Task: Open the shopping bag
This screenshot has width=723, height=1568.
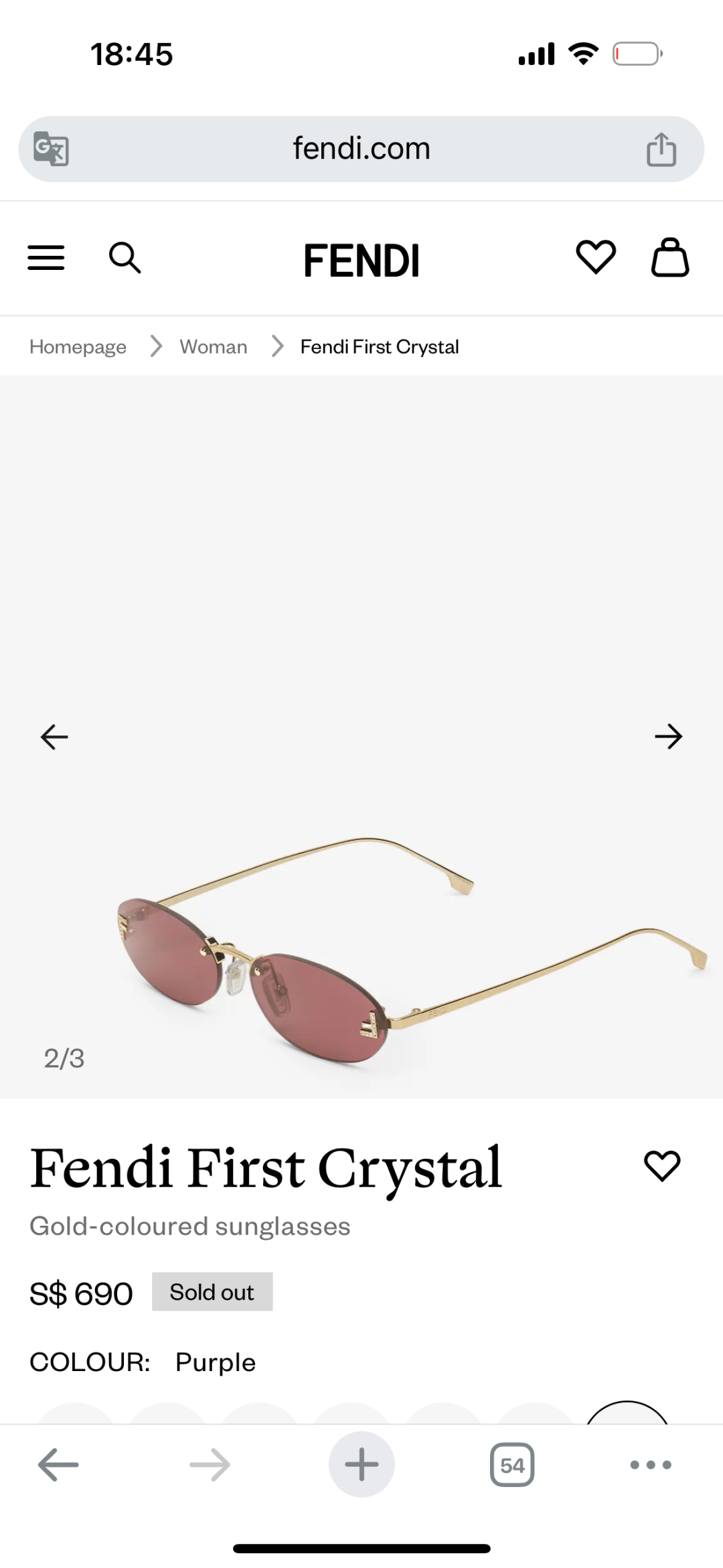Action: click(670, 257)
